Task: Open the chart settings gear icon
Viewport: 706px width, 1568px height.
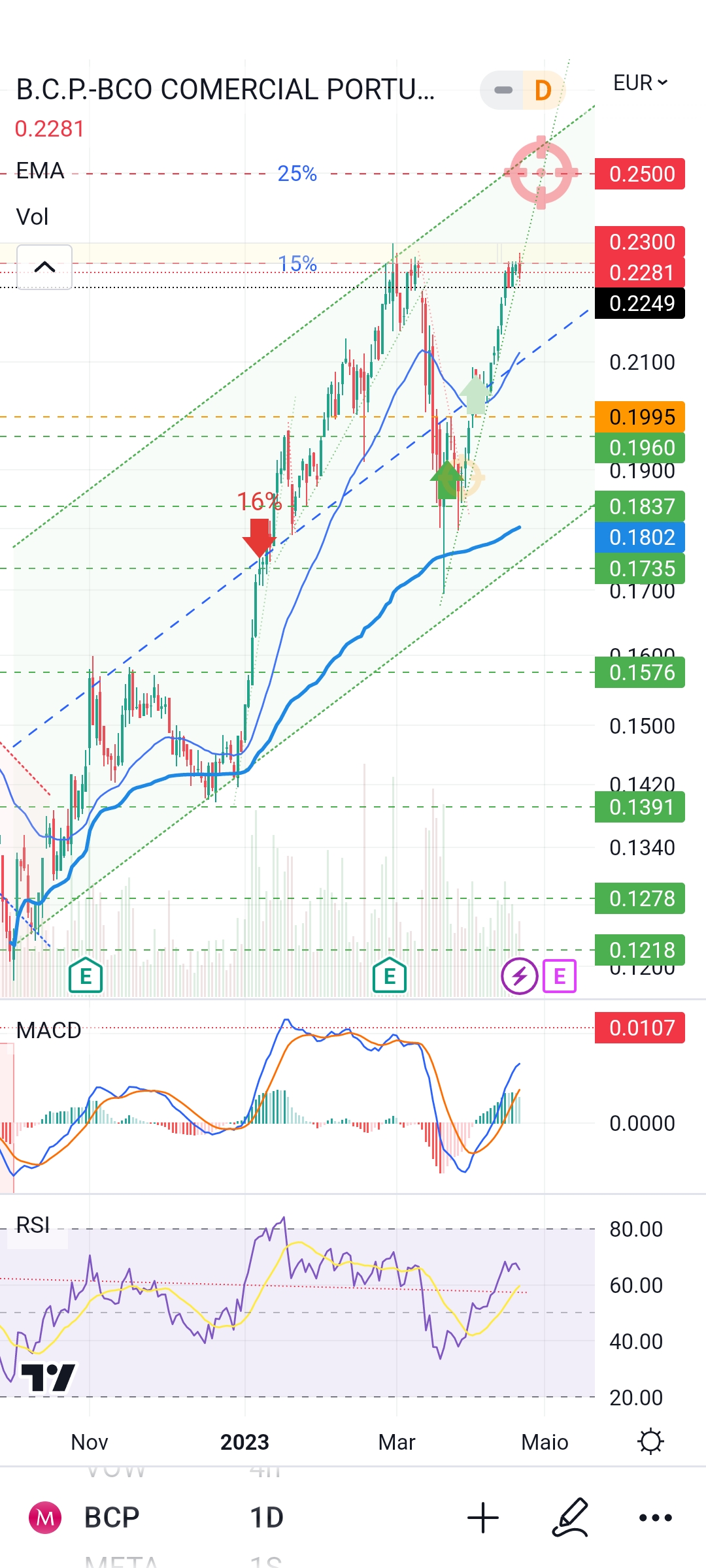Action: 650,1441
